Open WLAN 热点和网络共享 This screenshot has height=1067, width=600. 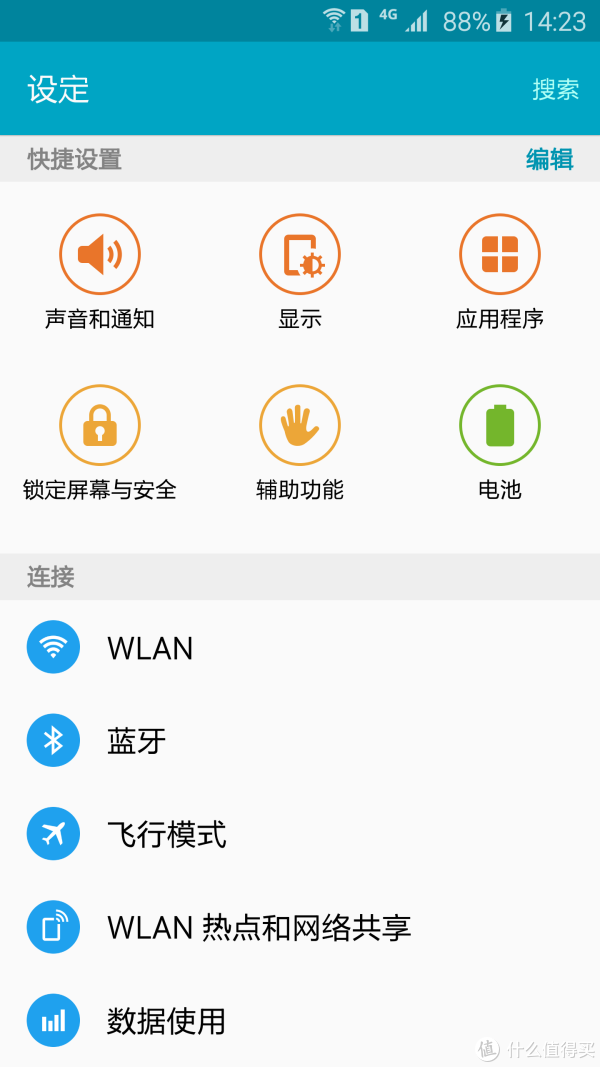click(x=300, y=927)
